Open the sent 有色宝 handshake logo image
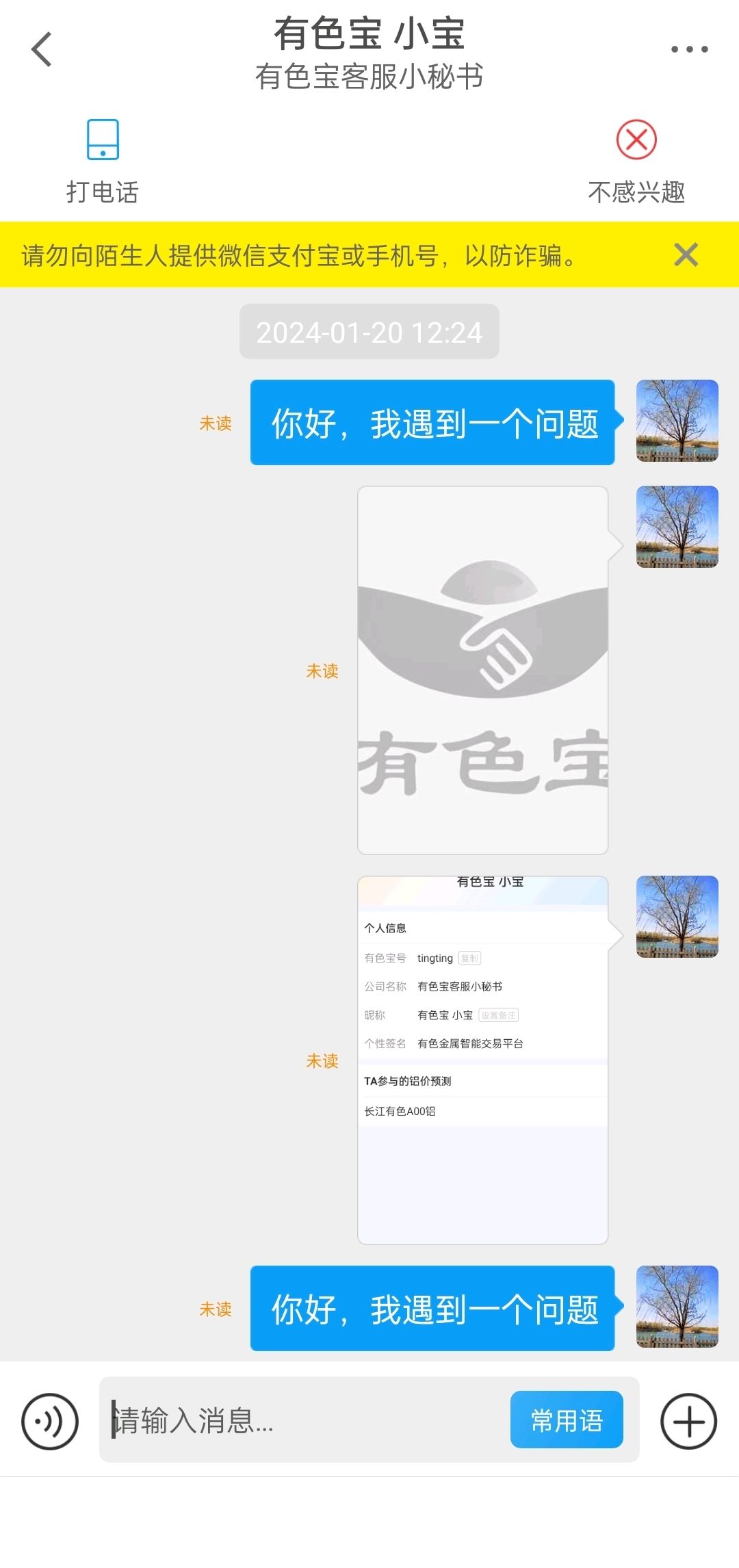739x1568 pixels. pyautogui.click(x=483, y=670)
